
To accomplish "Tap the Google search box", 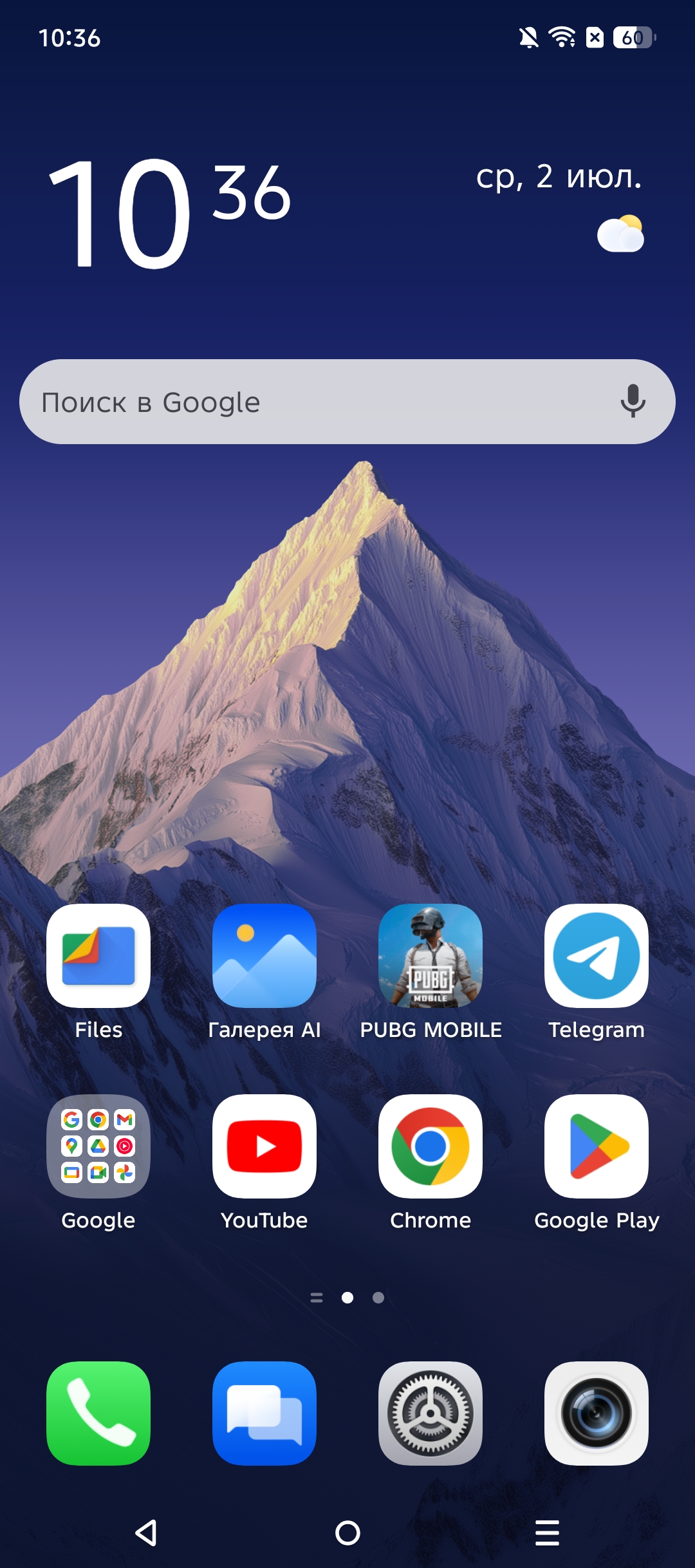I will [x=309, y=402].
